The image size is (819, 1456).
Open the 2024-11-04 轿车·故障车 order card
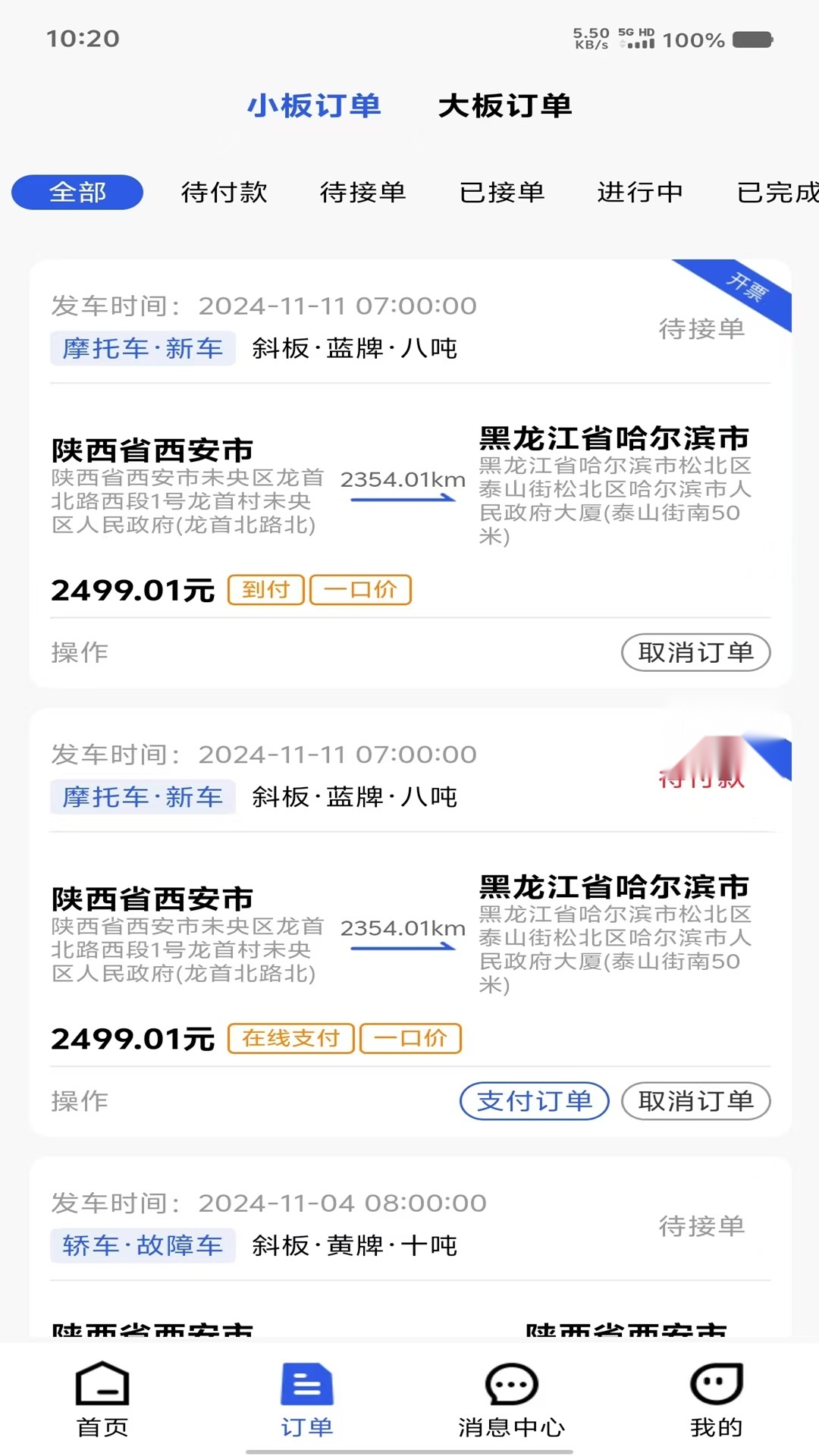[x=410, y=1247]
